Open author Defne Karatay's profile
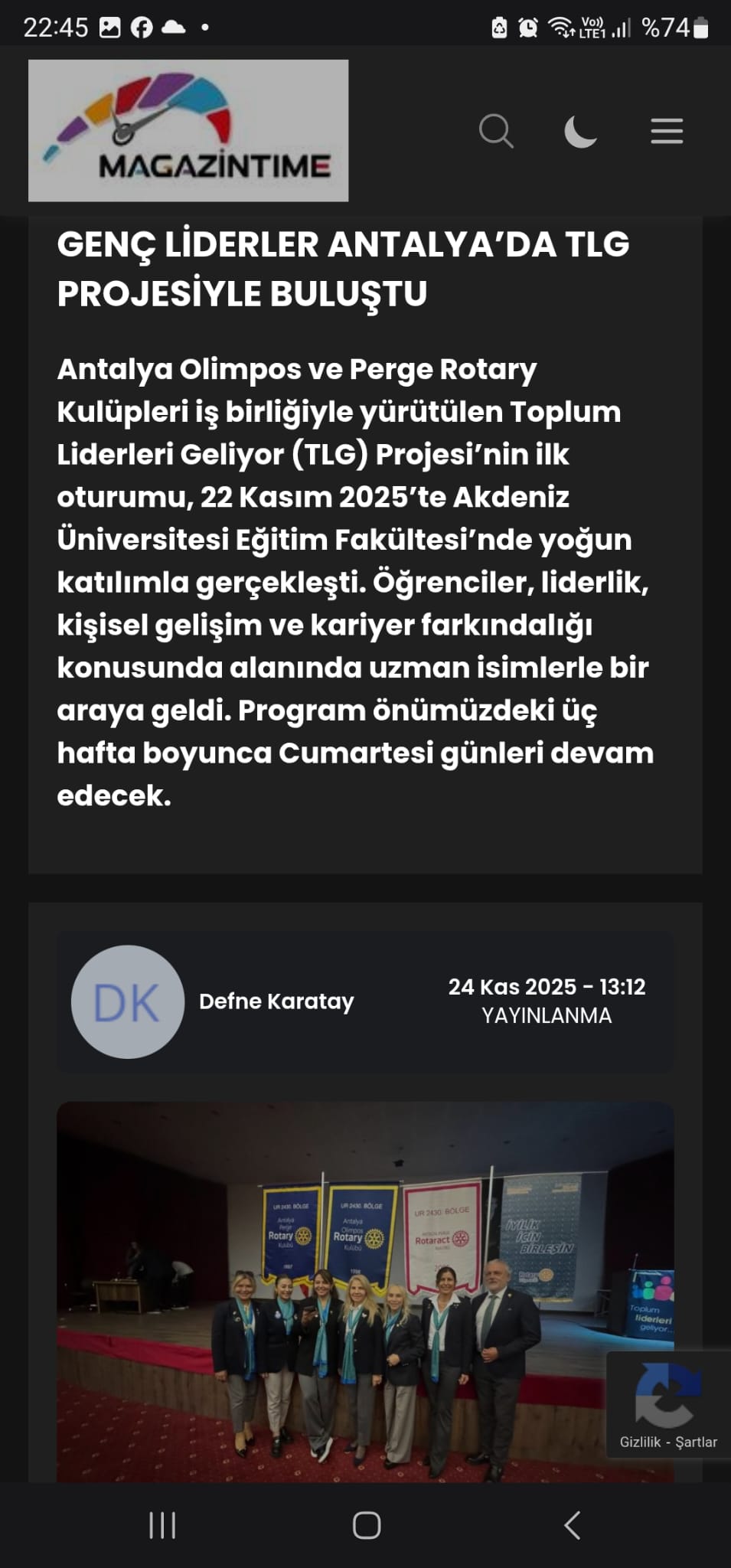Viewport: 731px width, 1568px height. (x=276, y=1001)
